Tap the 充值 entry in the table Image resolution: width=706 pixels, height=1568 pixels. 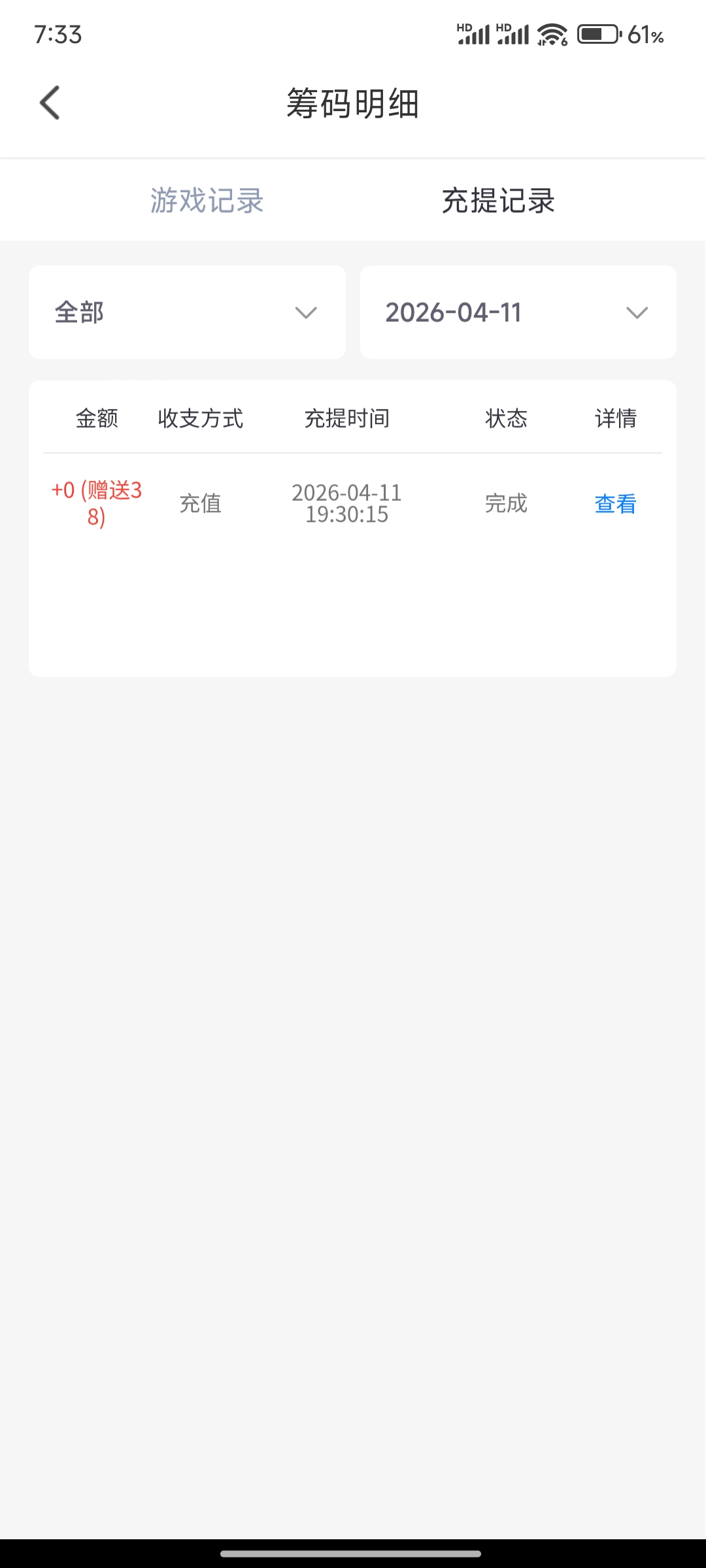click(201, 504)
